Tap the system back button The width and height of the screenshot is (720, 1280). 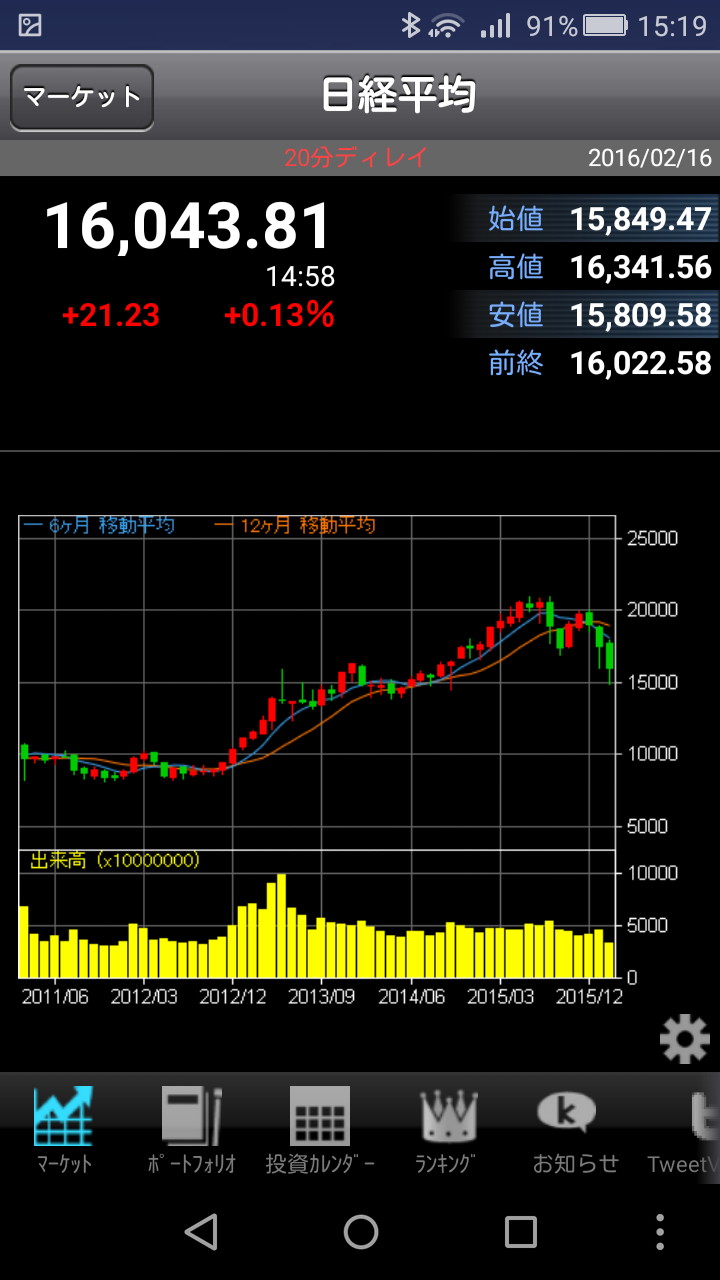pos(201,1232)
